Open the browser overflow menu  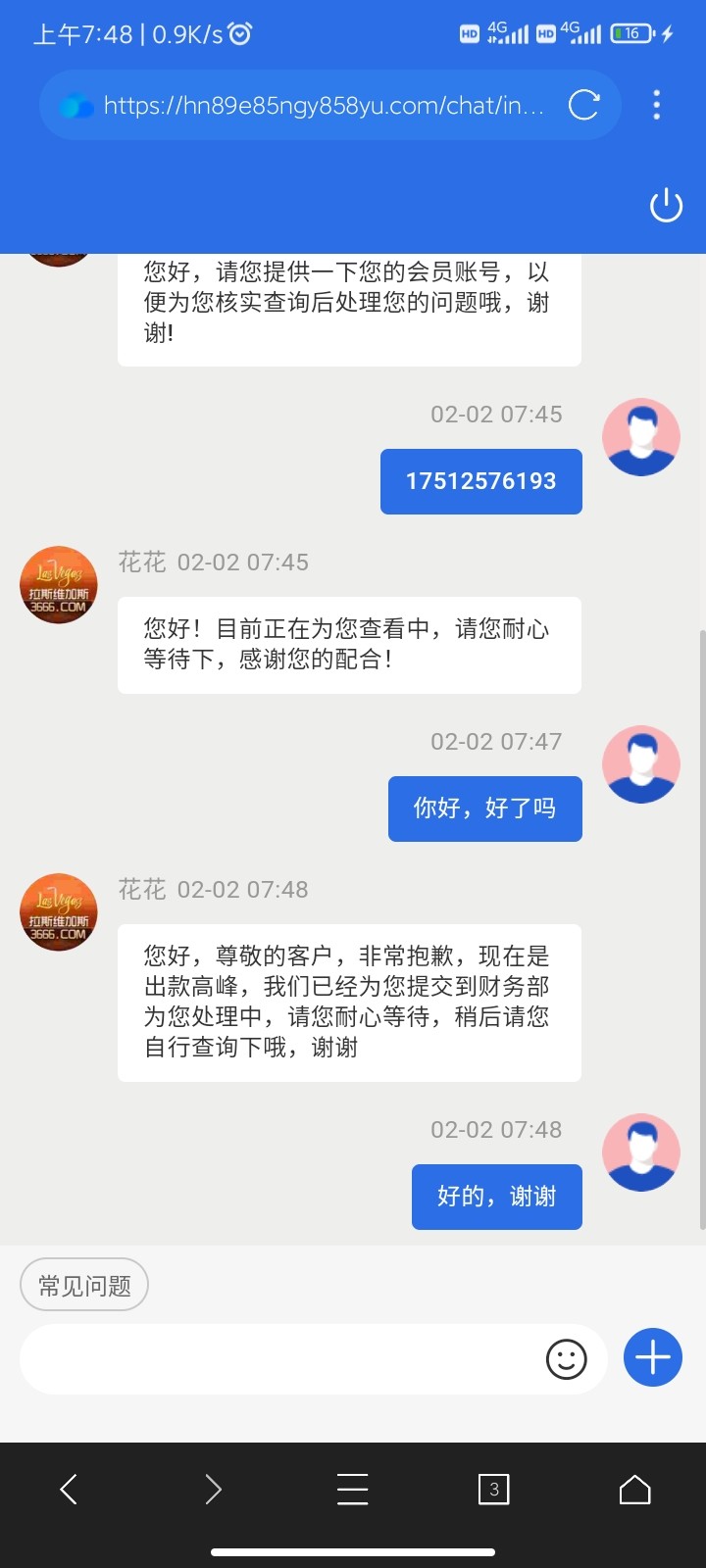coord(656,105)
